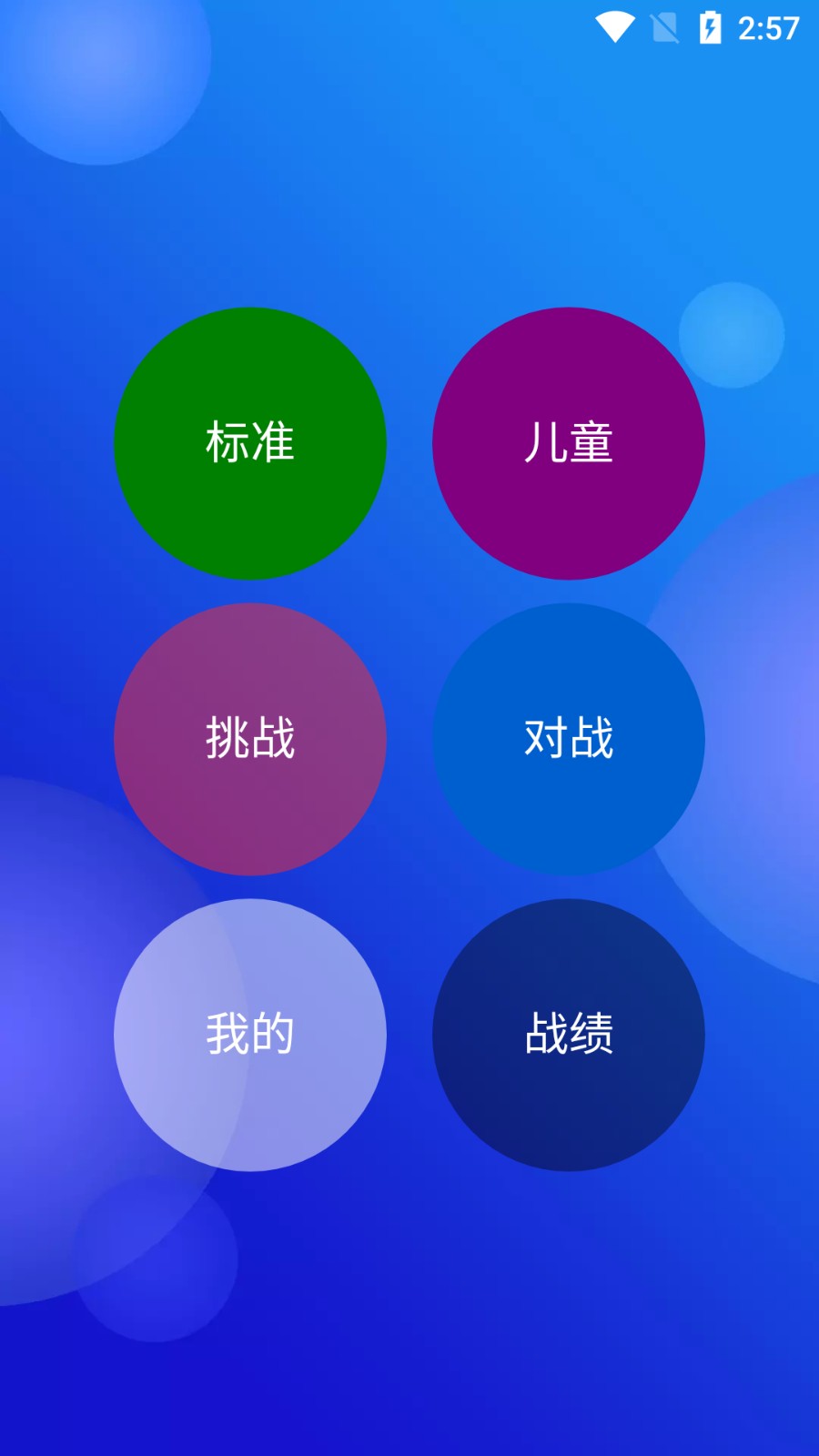Select the 挑战 (challenge) mode
The width and height of the screenshot is (819, 1456).
click(250, 739)
